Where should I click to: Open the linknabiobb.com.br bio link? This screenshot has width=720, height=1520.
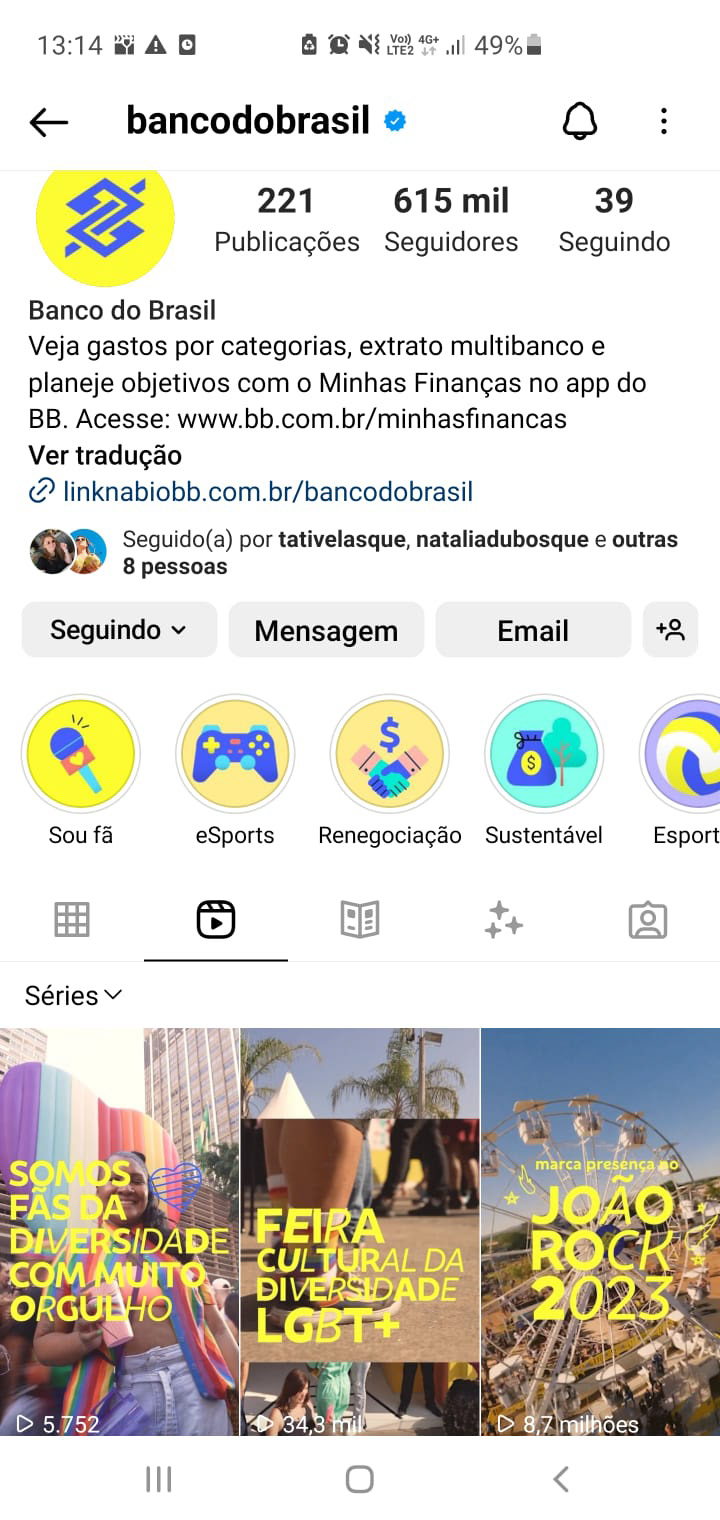click(267, 492)
